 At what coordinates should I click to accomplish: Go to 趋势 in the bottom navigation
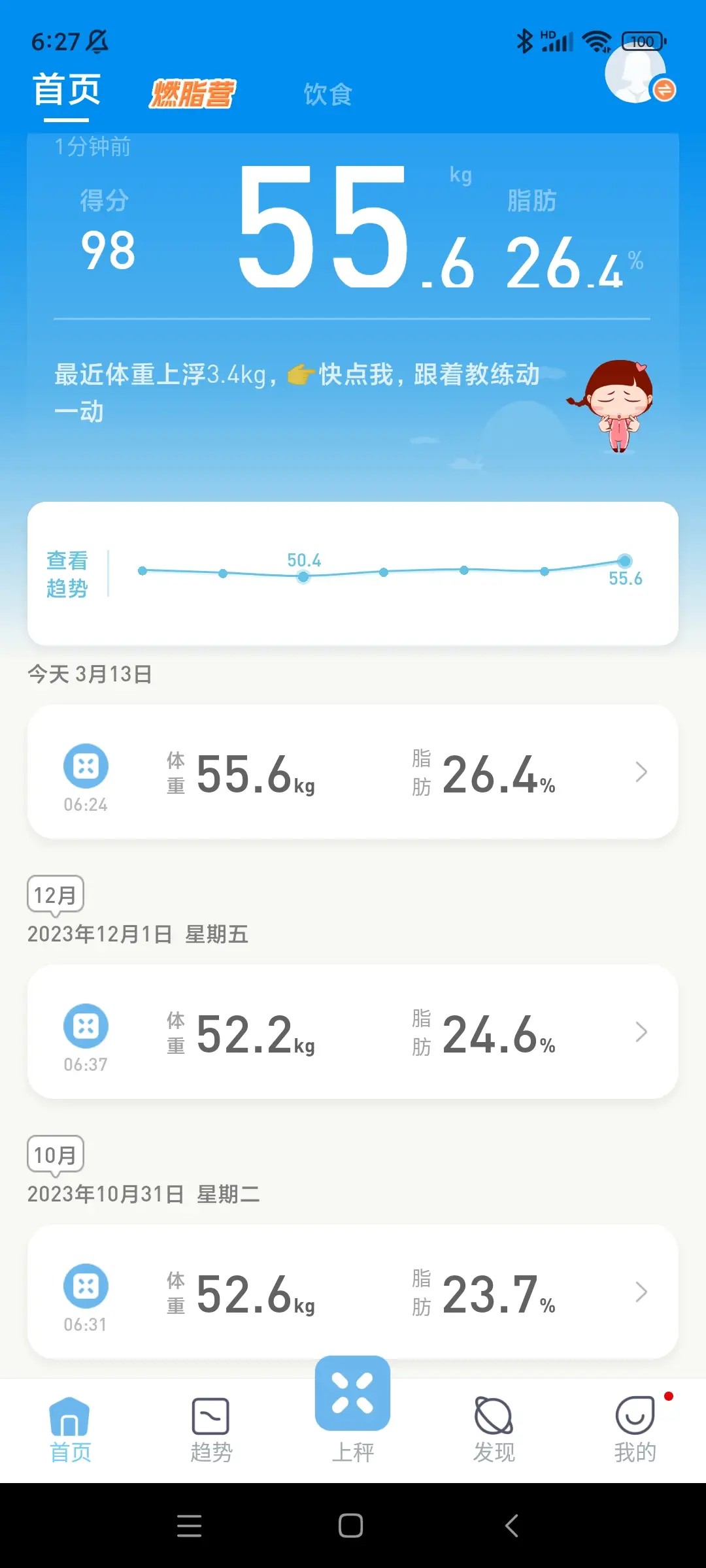[x=211, y=1429]
